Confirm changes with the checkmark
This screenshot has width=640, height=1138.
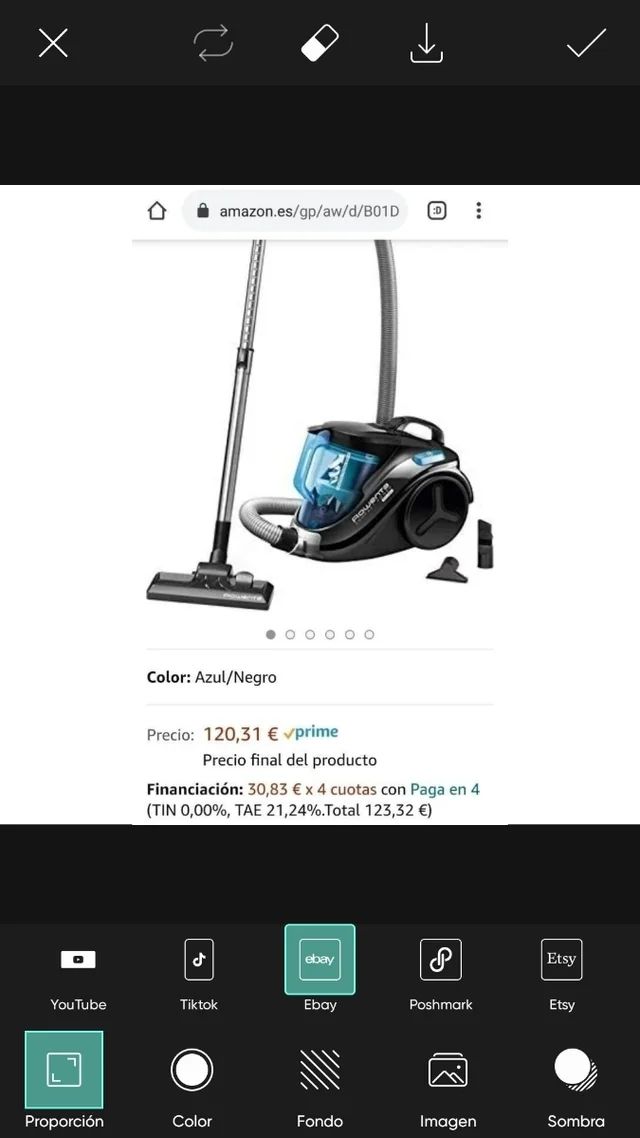pos(586,43)
